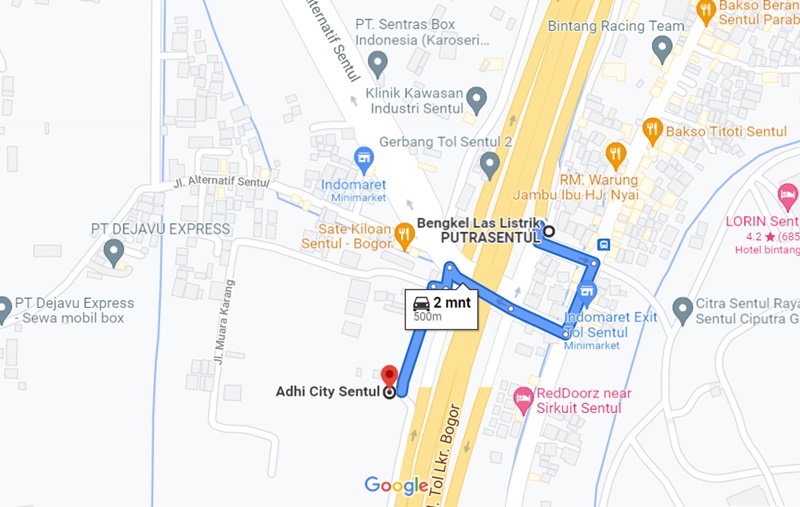
Task: Tap the 2 mnt route info bubble
Action: pos(440,308)
